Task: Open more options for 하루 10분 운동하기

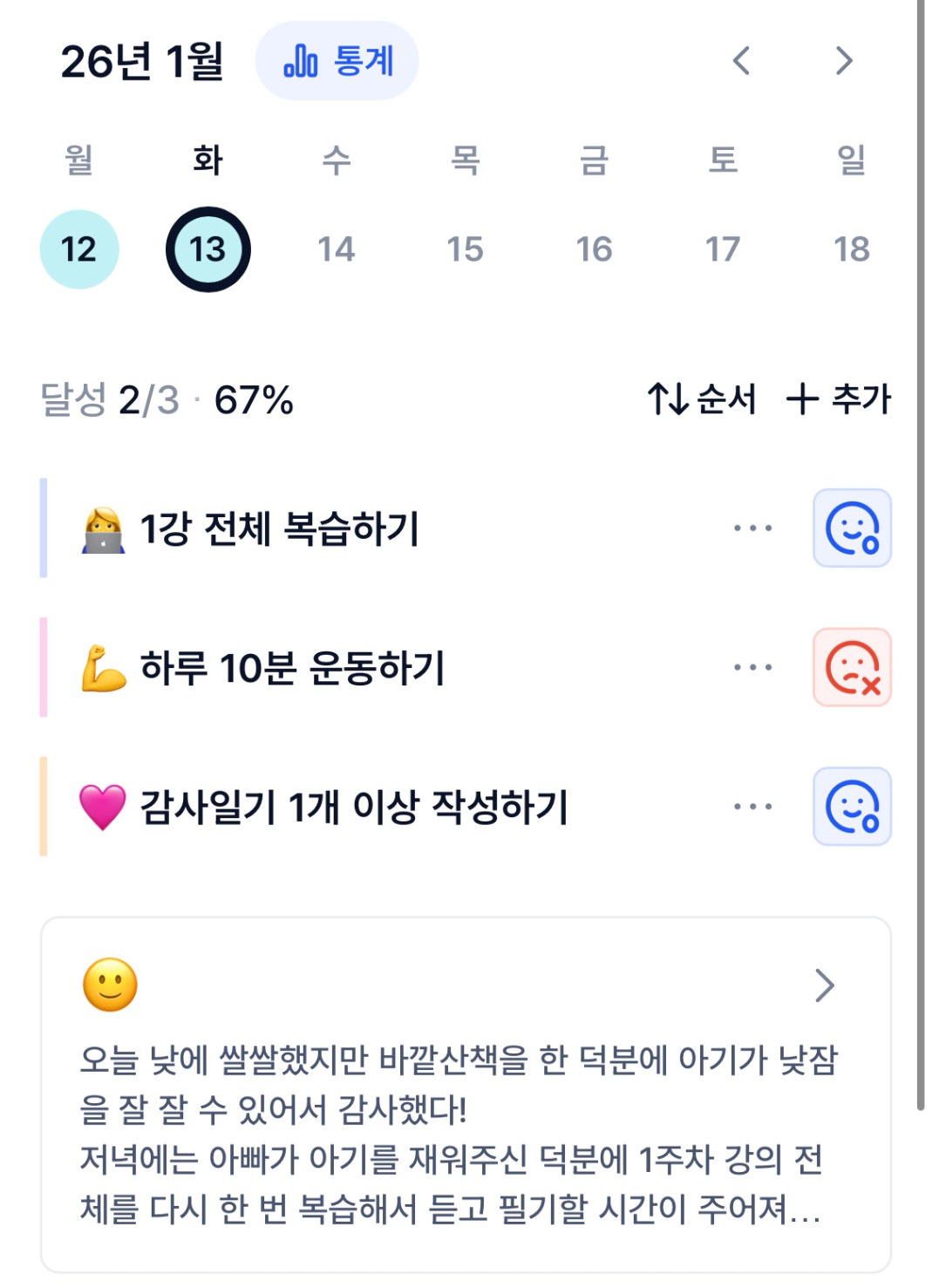Action: coord(752,668)
